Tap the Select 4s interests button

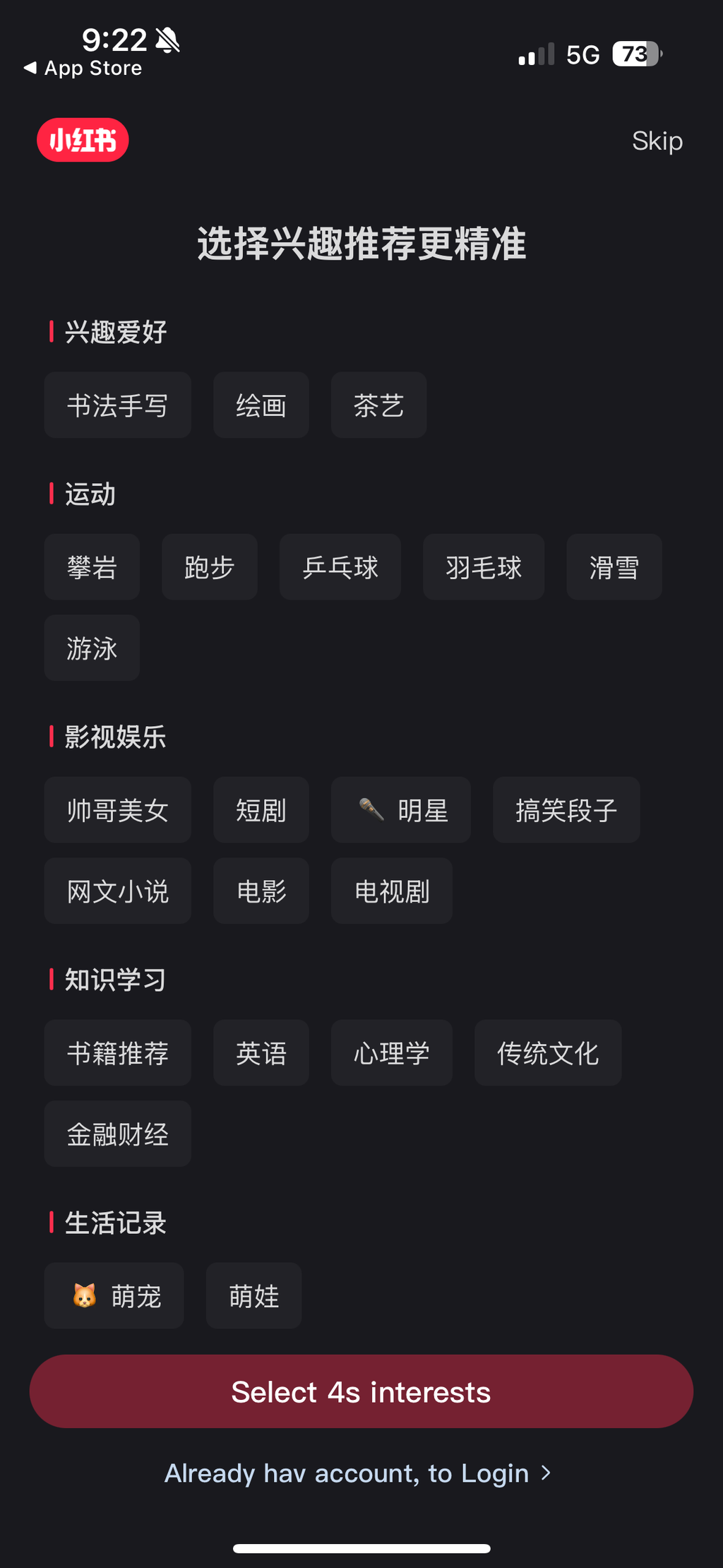(x=361, y=1391)
